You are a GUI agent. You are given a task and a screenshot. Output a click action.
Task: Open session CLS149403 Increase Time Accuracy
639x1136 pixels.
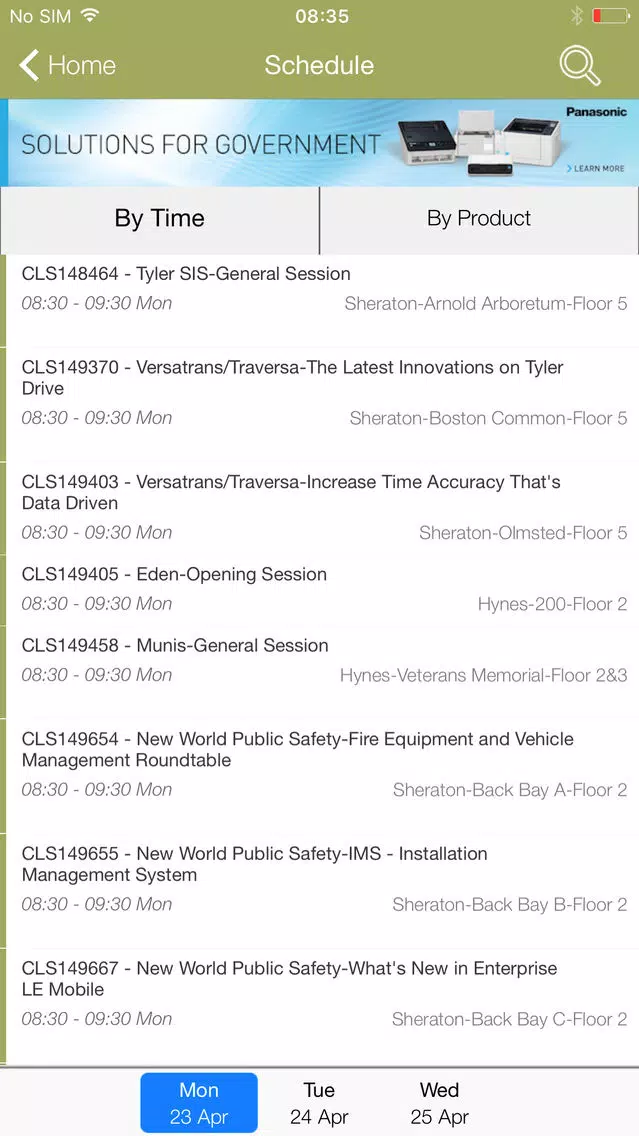pos(320,507)
